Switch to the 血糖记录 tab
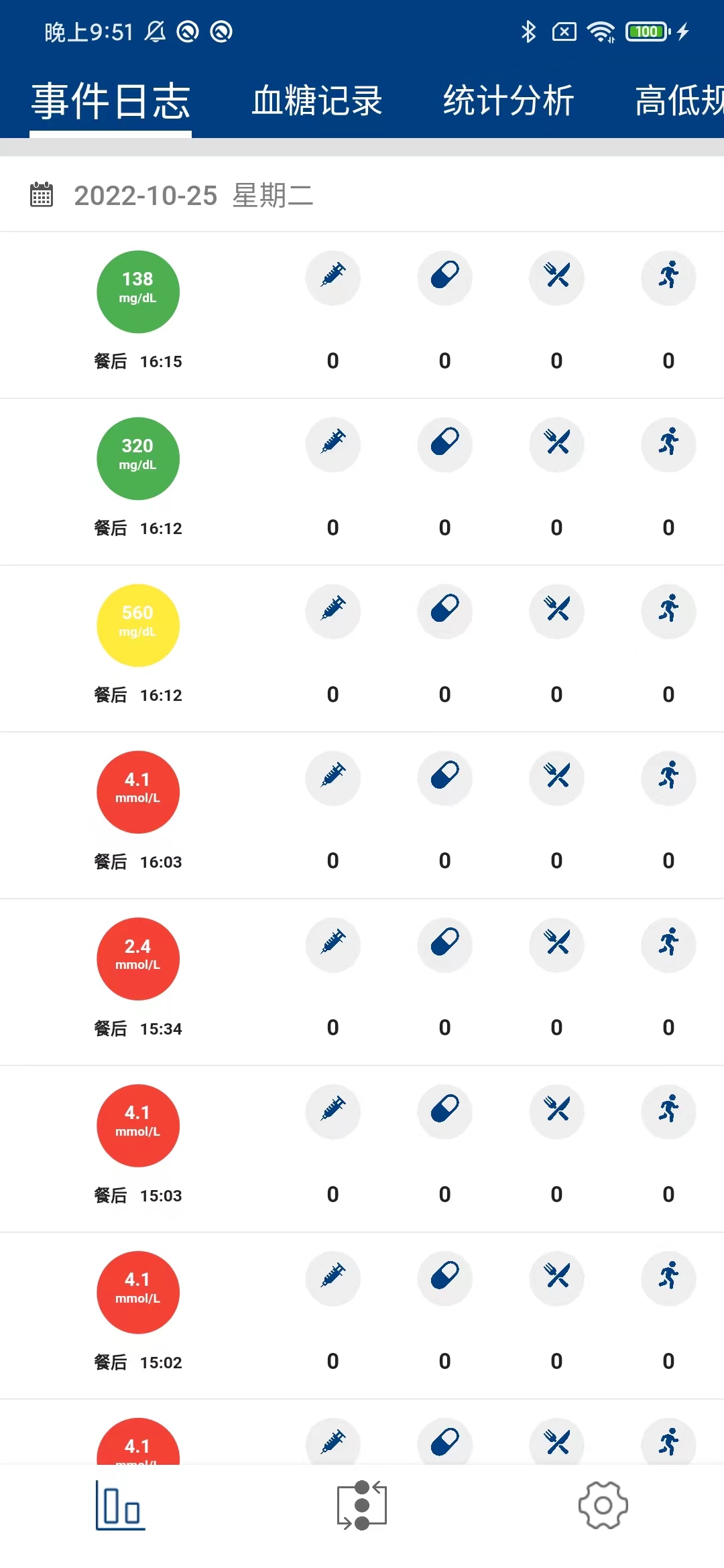Image resolution: width=724 pixels, height=1568 pixels. coord(317,101)
